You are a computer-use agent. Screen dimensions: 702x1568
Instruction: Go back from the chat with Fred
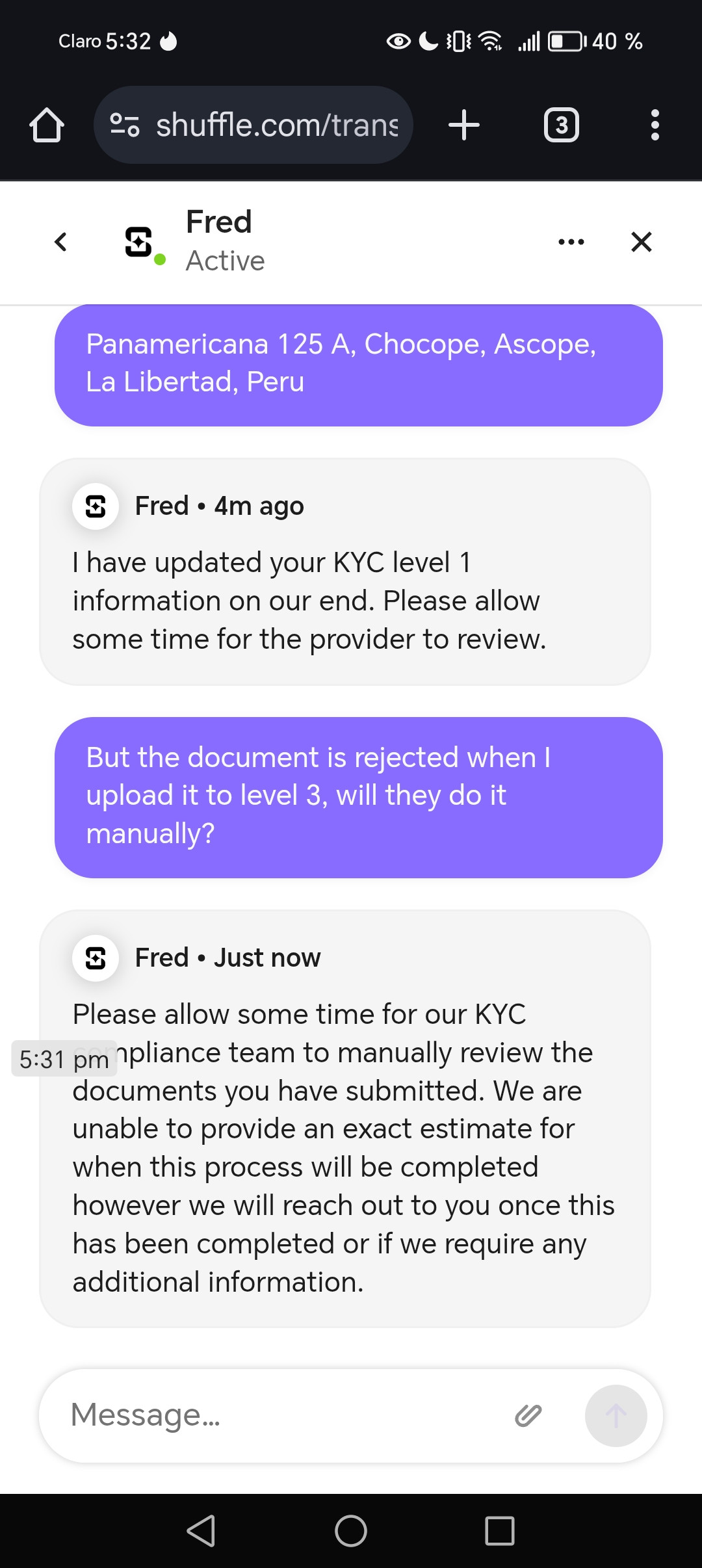[61, 242]
